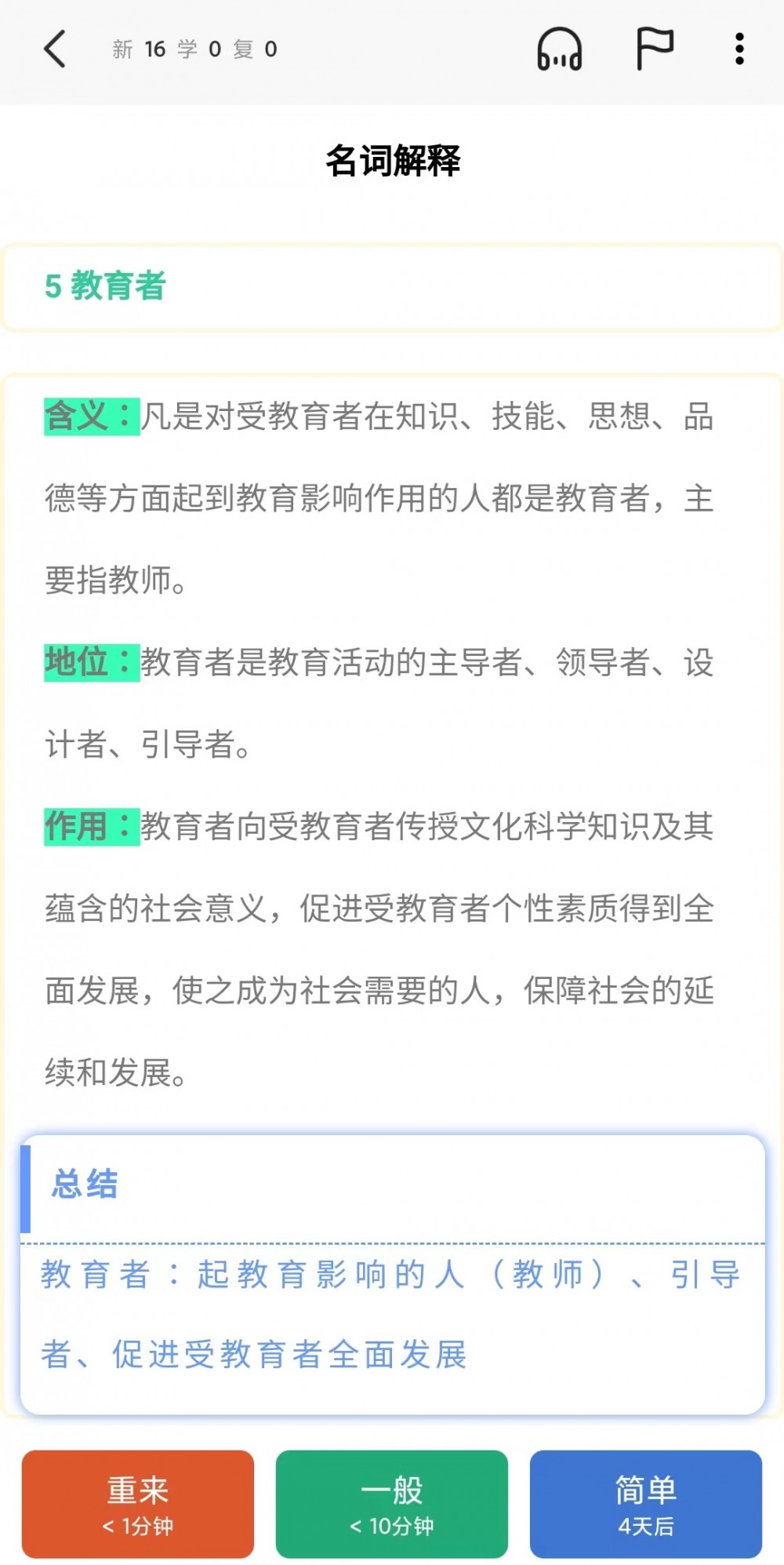The image size is (784, 1565).
Task: Rate the card as 重来
Action: click(x=138, y=1504)
